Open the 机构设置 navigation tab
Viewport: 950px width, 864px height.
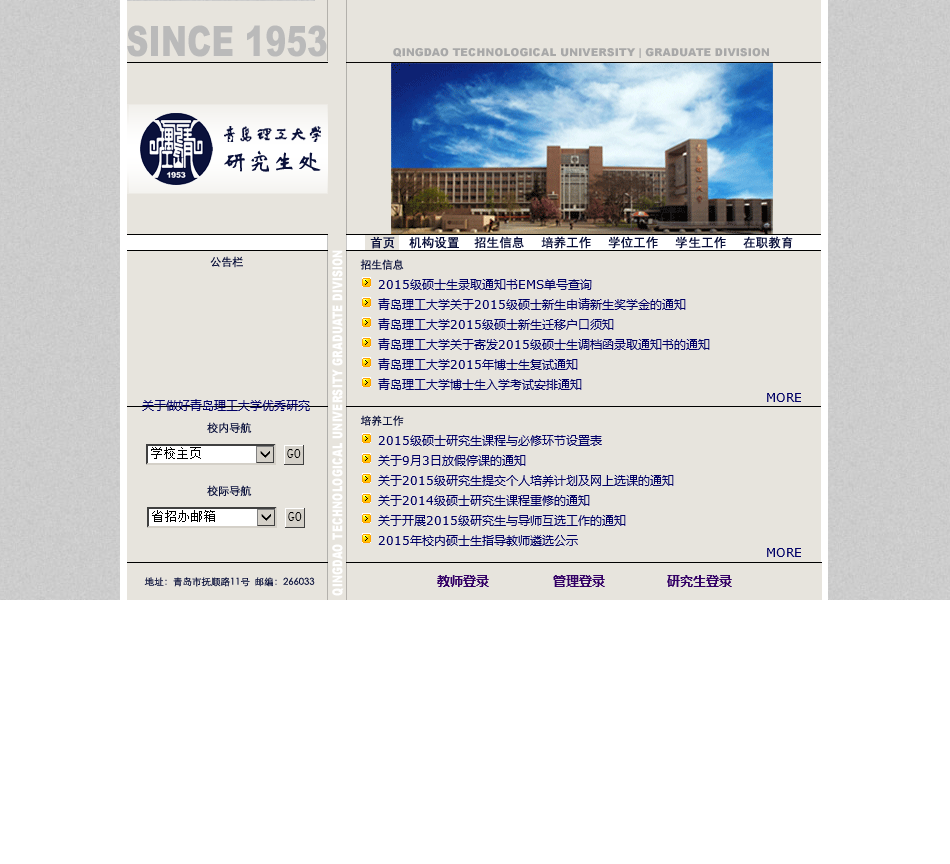point(434,243)
